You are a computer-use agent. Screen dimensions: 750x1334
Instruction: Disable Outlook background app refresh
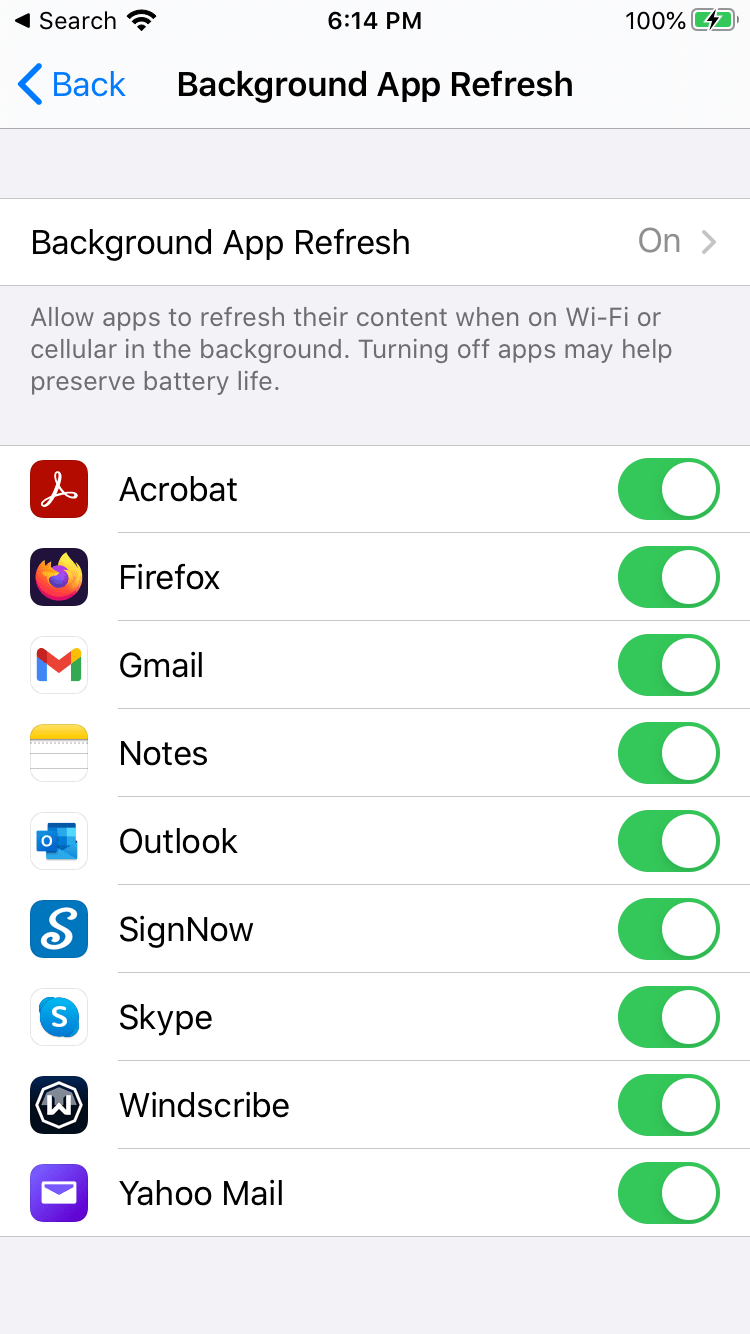pyautogui.click(x=668, y=842)
